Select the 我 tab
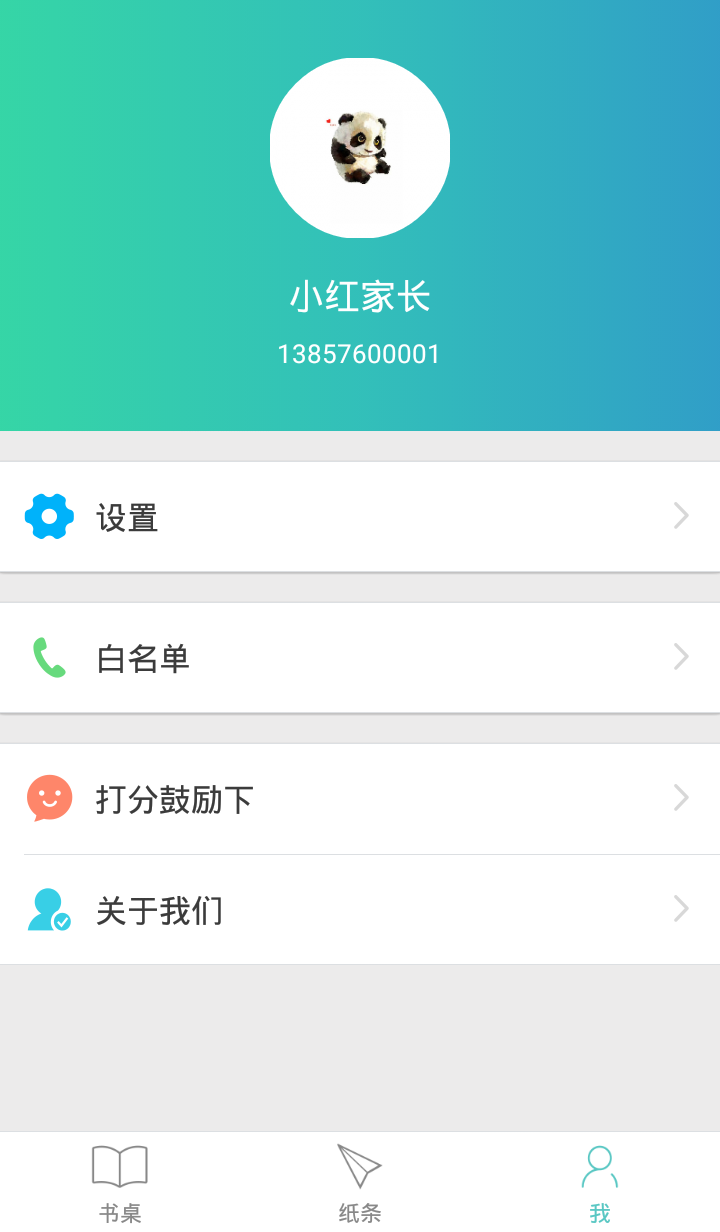This screenshot has height=1232, width=720. (599, 1183)
